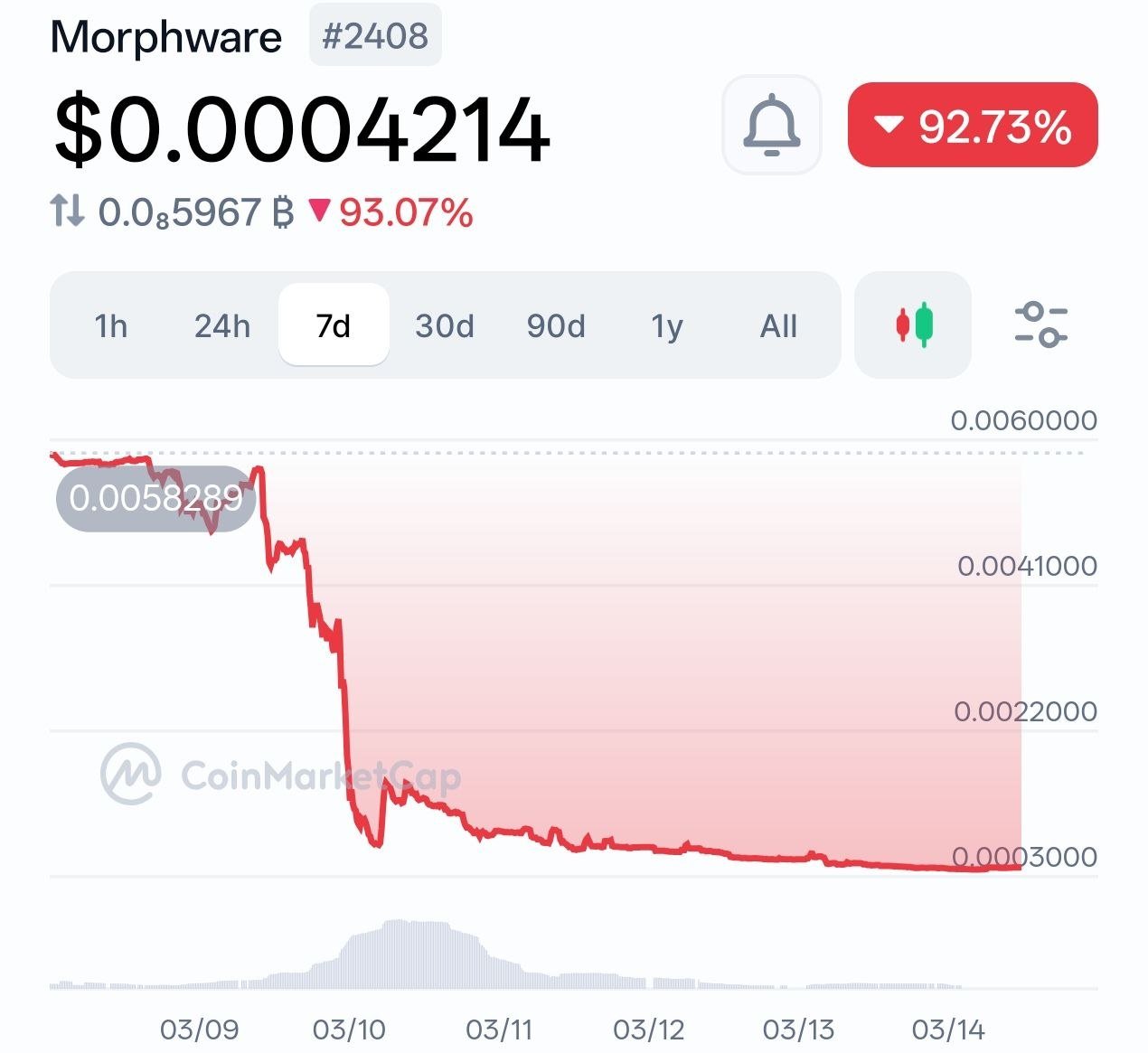Switch chart range to 1h
The width and height of the screenshot is (1148, 1053).
point(111,325)
